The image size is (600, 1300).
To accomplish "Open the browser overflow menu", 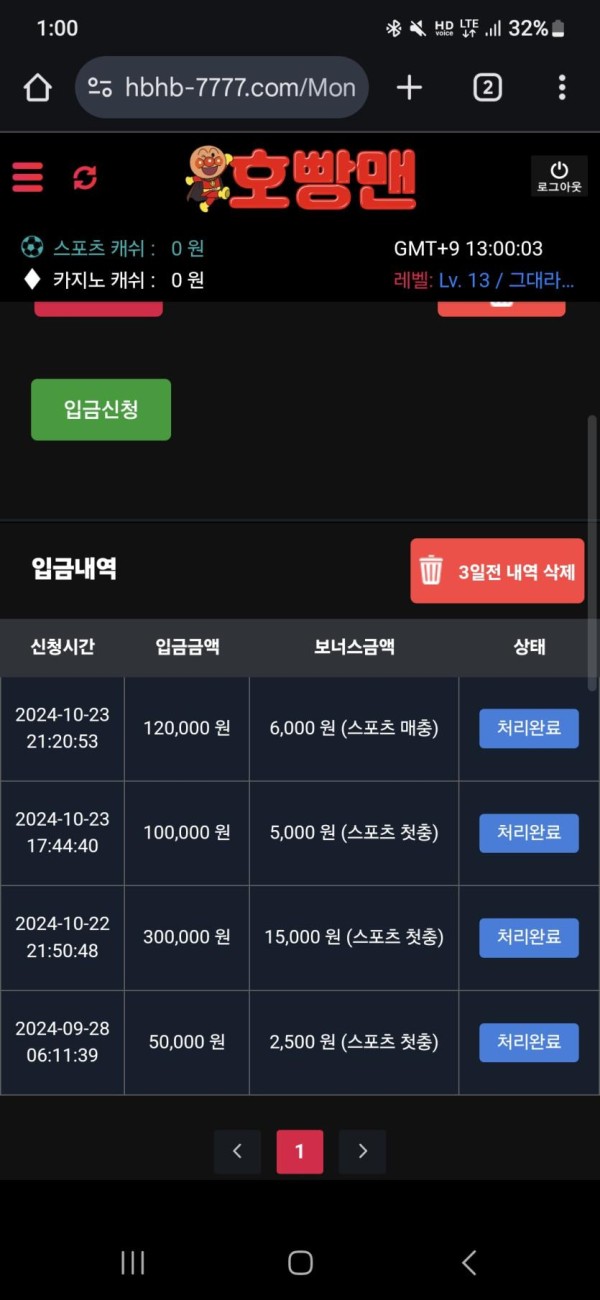I will (562, 88).
